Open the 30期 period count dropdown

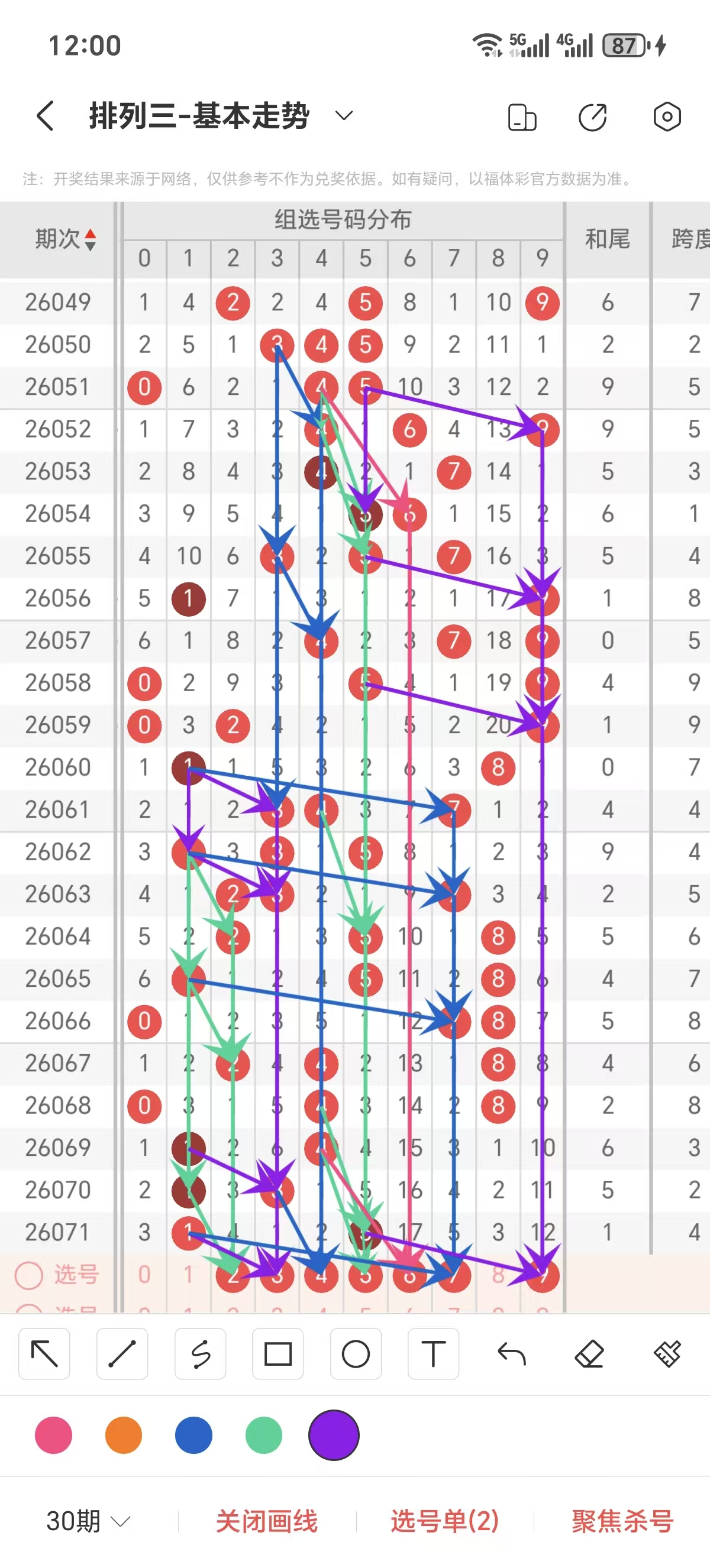pyautogui.click(x=88, y=1521)
